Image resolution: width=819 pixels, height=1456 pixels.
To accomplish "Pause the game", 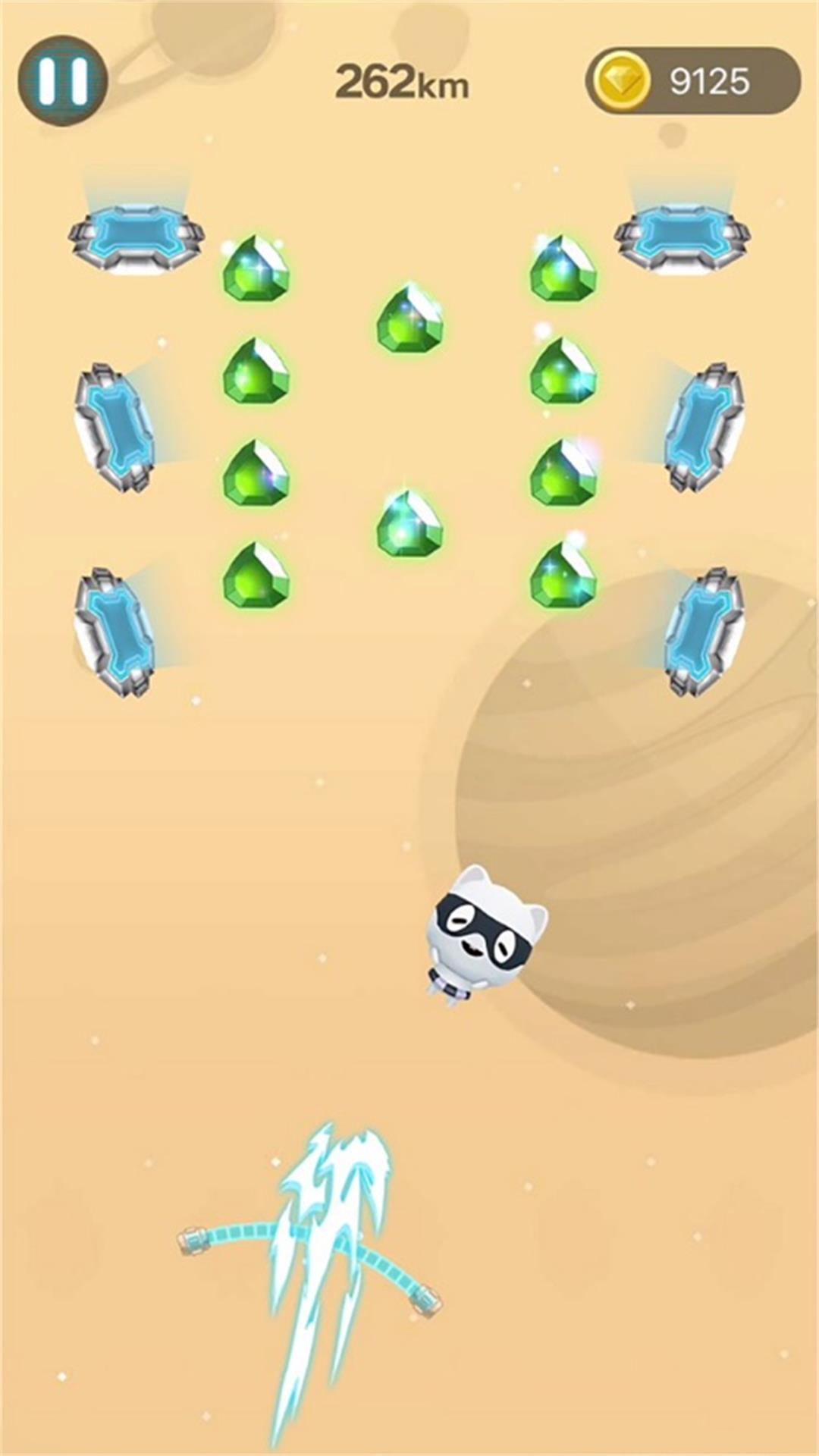I will pos(63,80).
